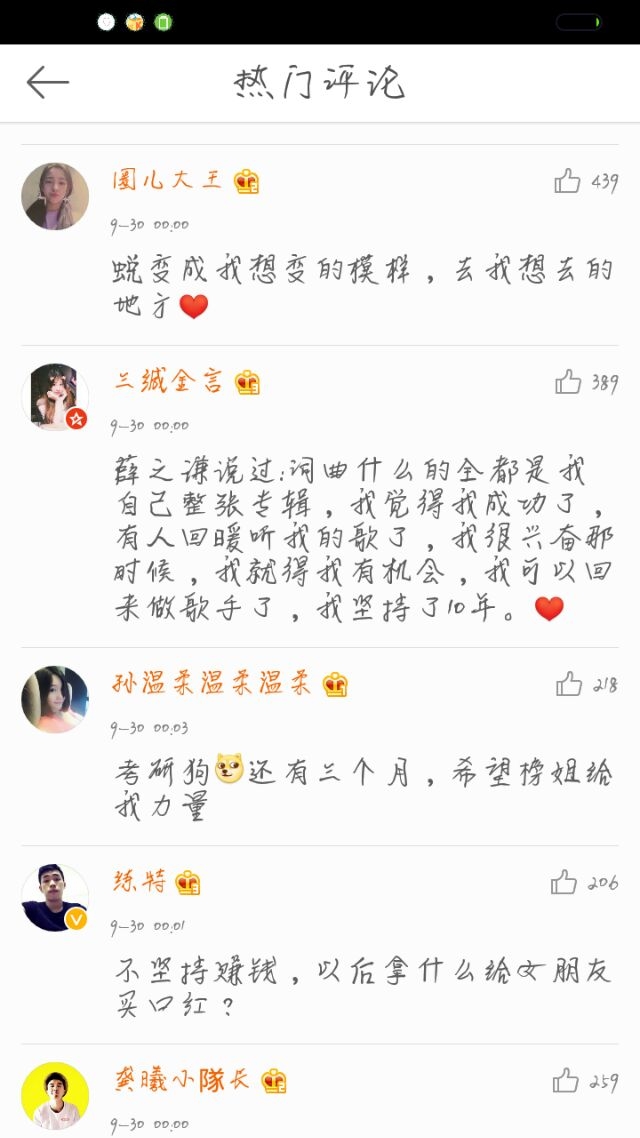This screenshot has height=1138, width=640.
Task: Open 孙温柔温柔温柔's profile avatar
Action: coord(55,699)
